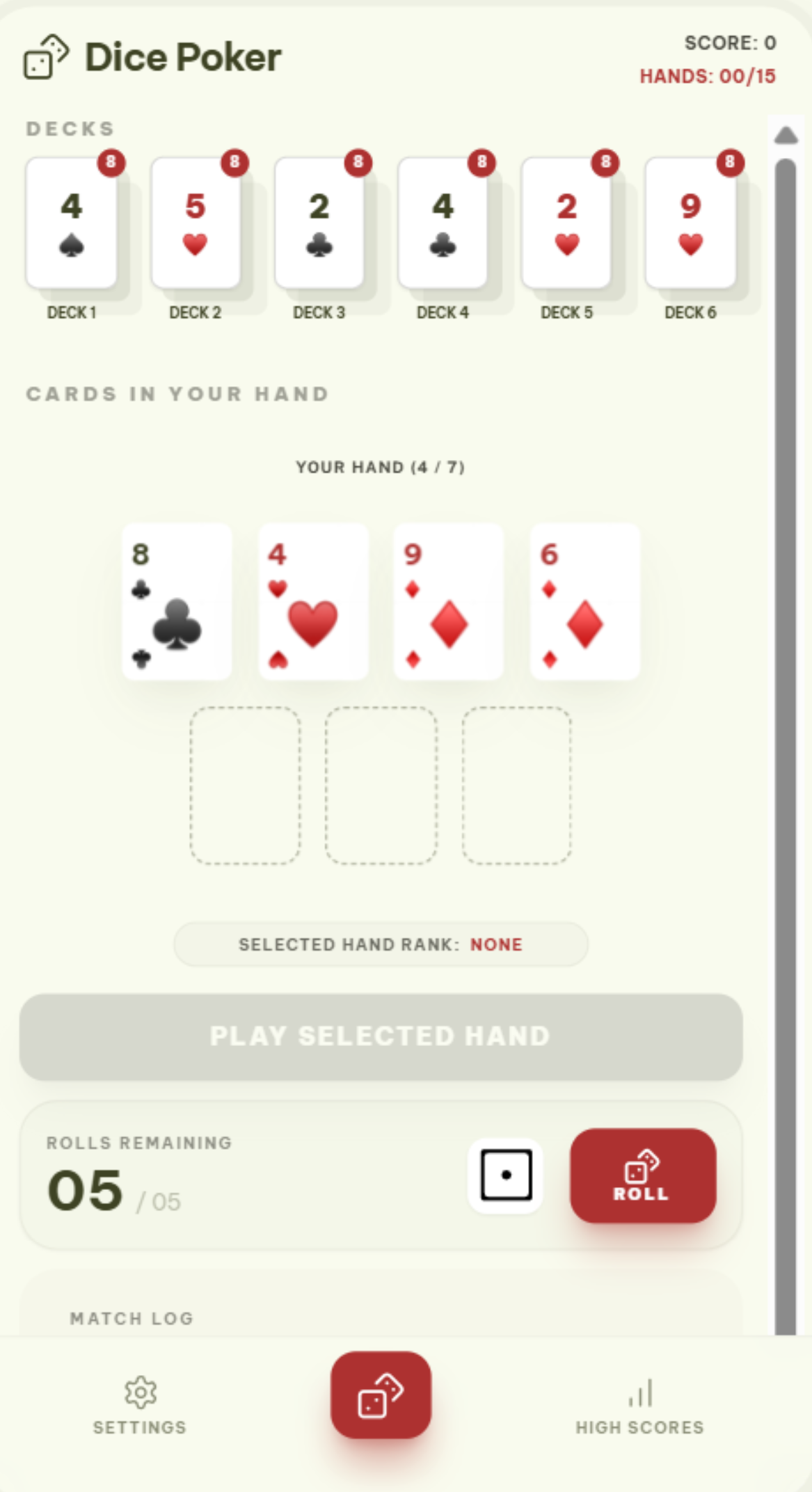Select the 6 of diamonds in your hand
The width and height of the screenshot is (812, 1492).
pyautogui.click(x=585, y=602)
